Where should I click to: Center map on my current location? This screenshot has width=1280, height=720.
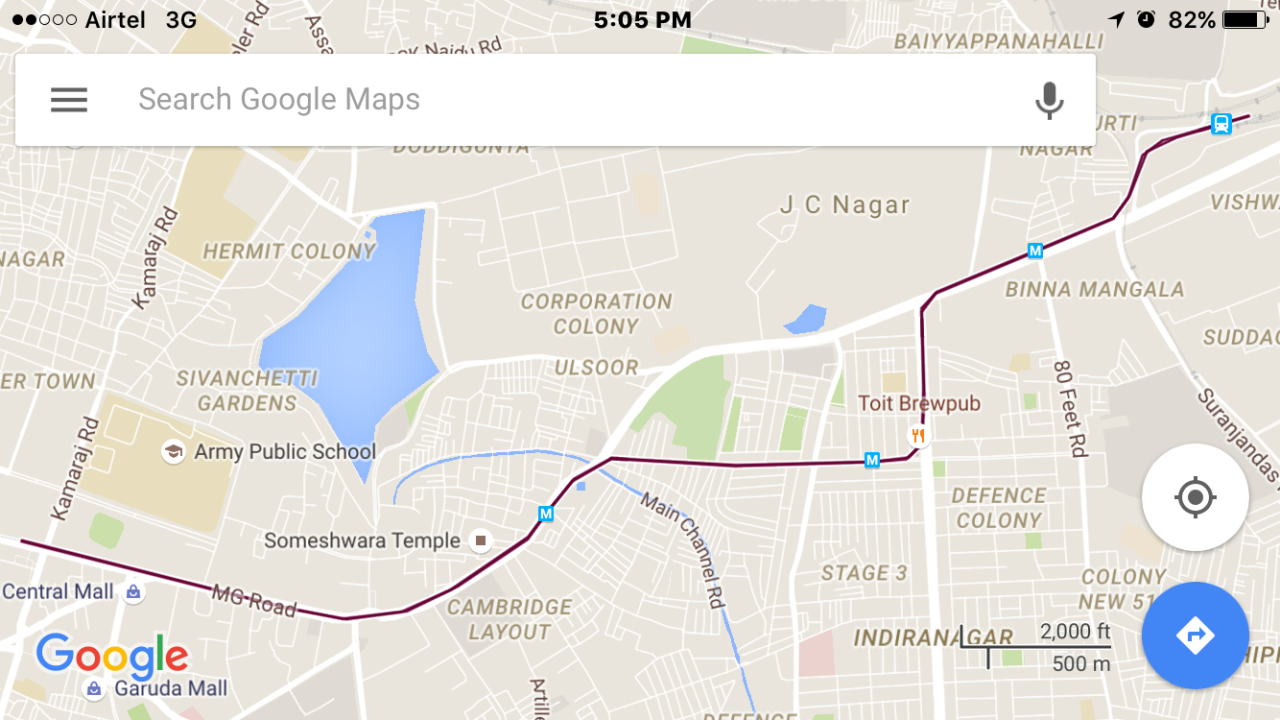(x=1195, y=497)
